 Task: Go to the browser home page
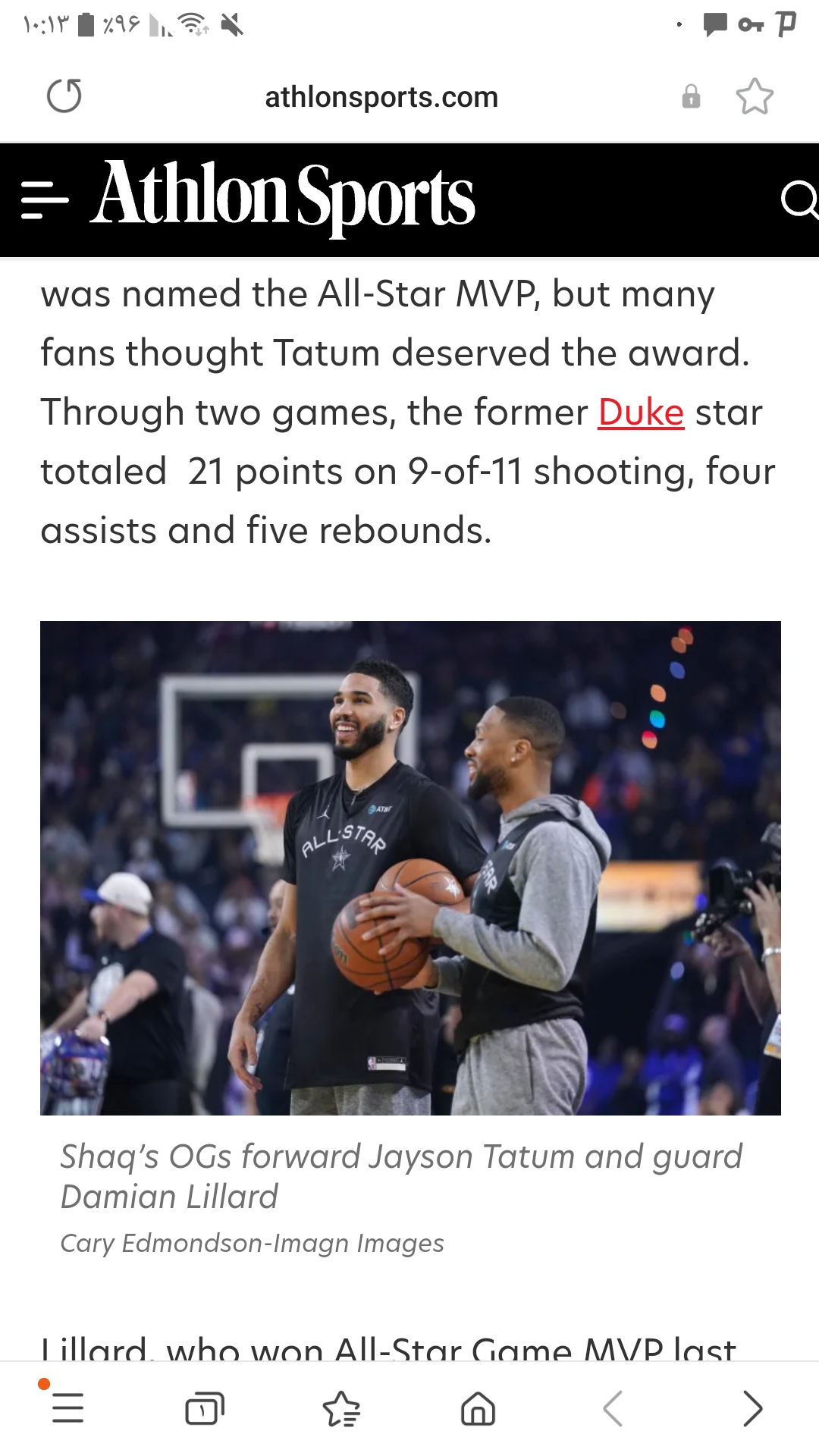tap(478, 1408)
